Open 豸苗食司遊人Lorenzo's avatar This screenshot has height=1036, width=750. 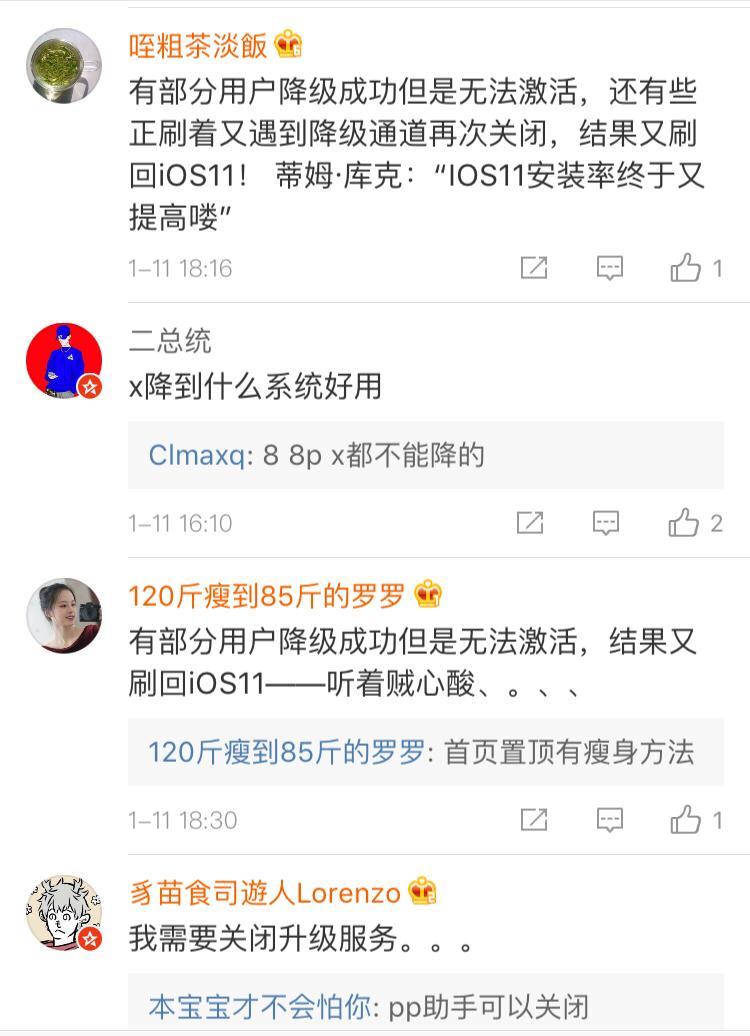64,912
